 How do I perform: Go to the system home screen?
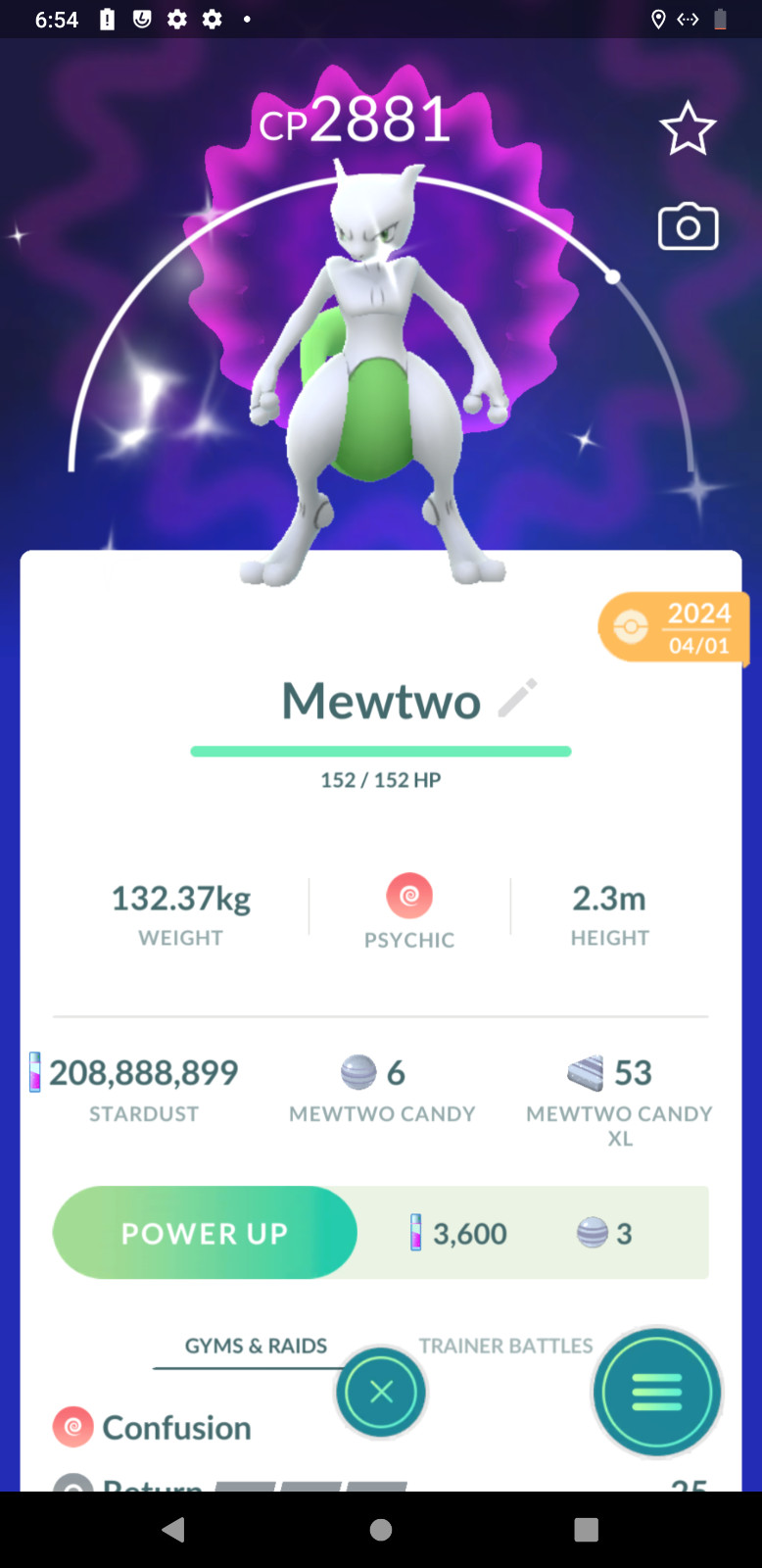coord(381,1530)
